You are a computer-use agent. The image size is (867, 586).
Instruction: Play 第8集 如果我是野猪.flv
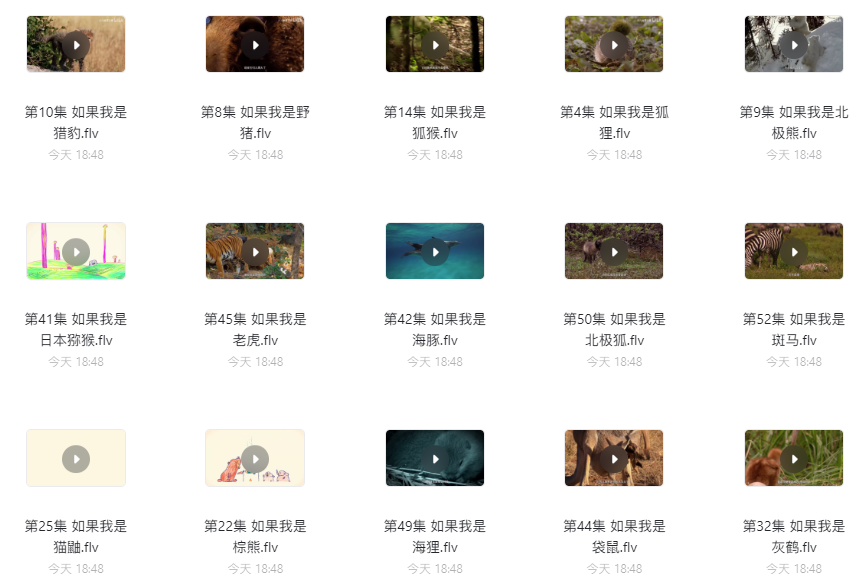coord(255,45)
